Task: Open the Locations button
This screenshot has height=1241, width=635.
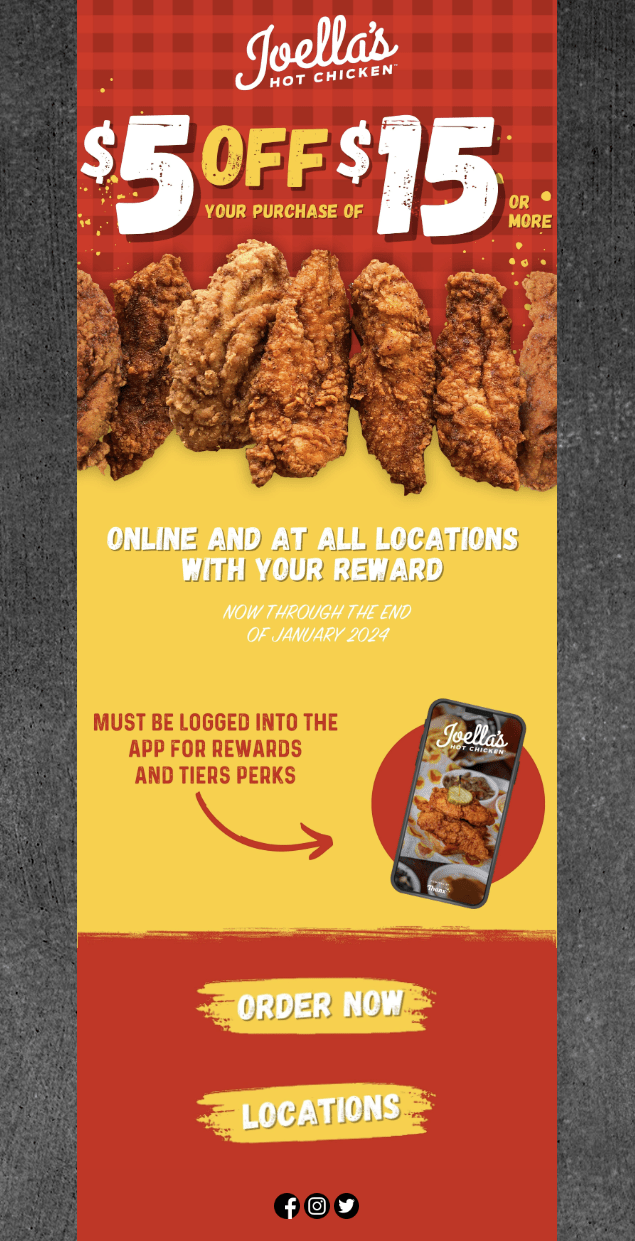Action: tap(318, 1112)
